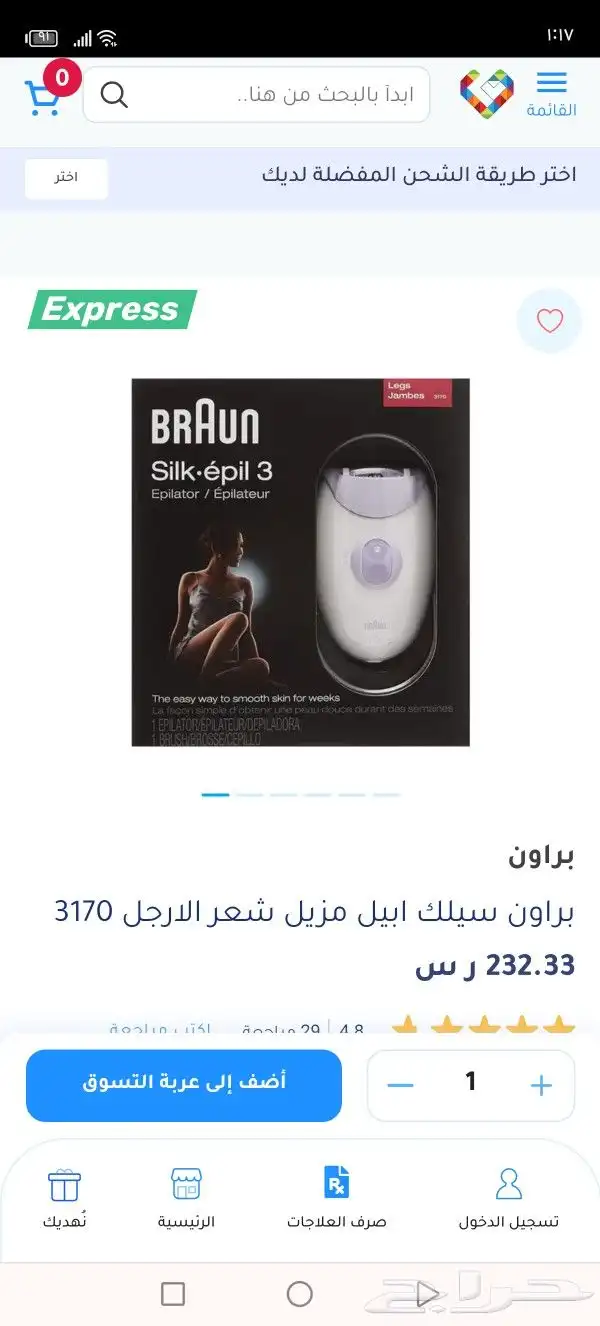Tap the search box to start searching
This screenshot has height=1326, width=600.
256,95
